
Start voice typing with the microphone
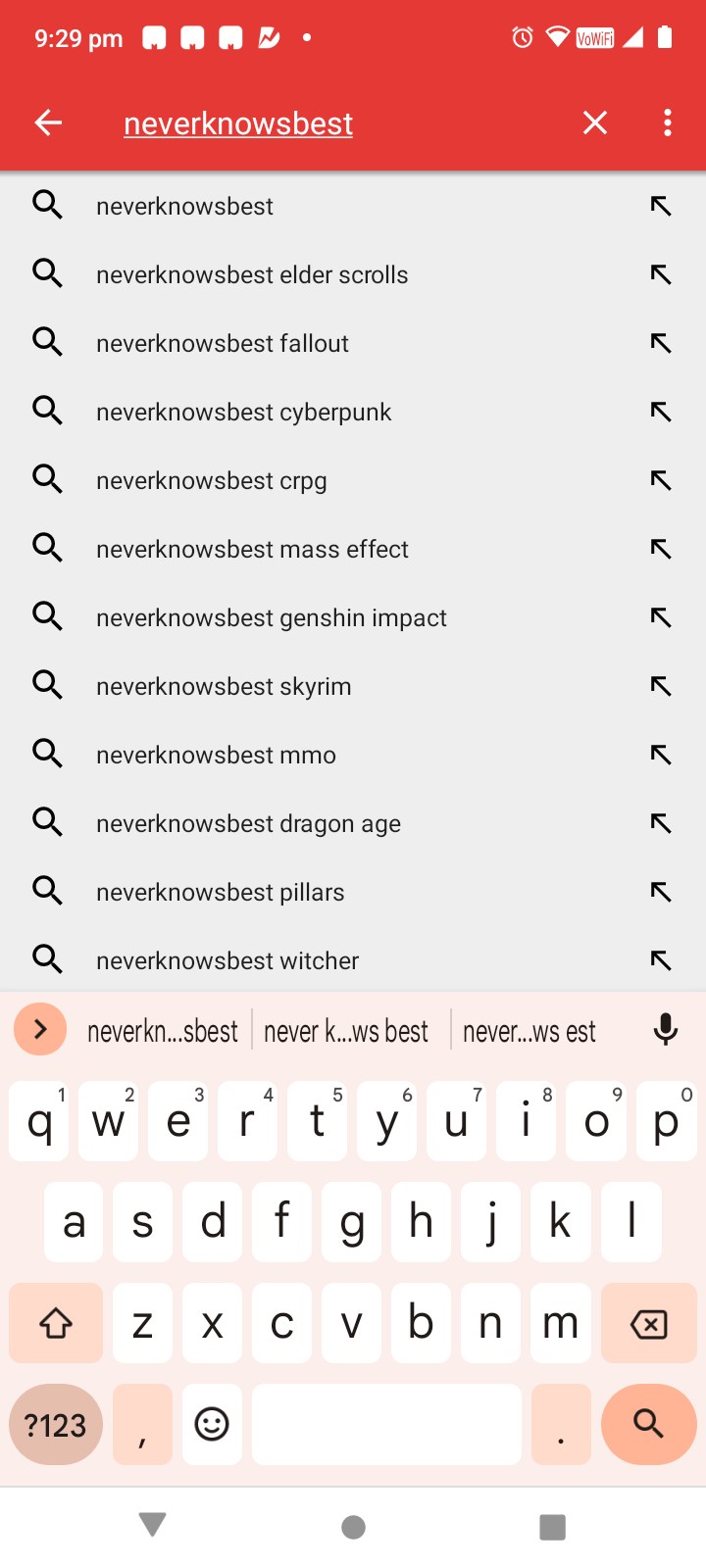[666, 1030]
